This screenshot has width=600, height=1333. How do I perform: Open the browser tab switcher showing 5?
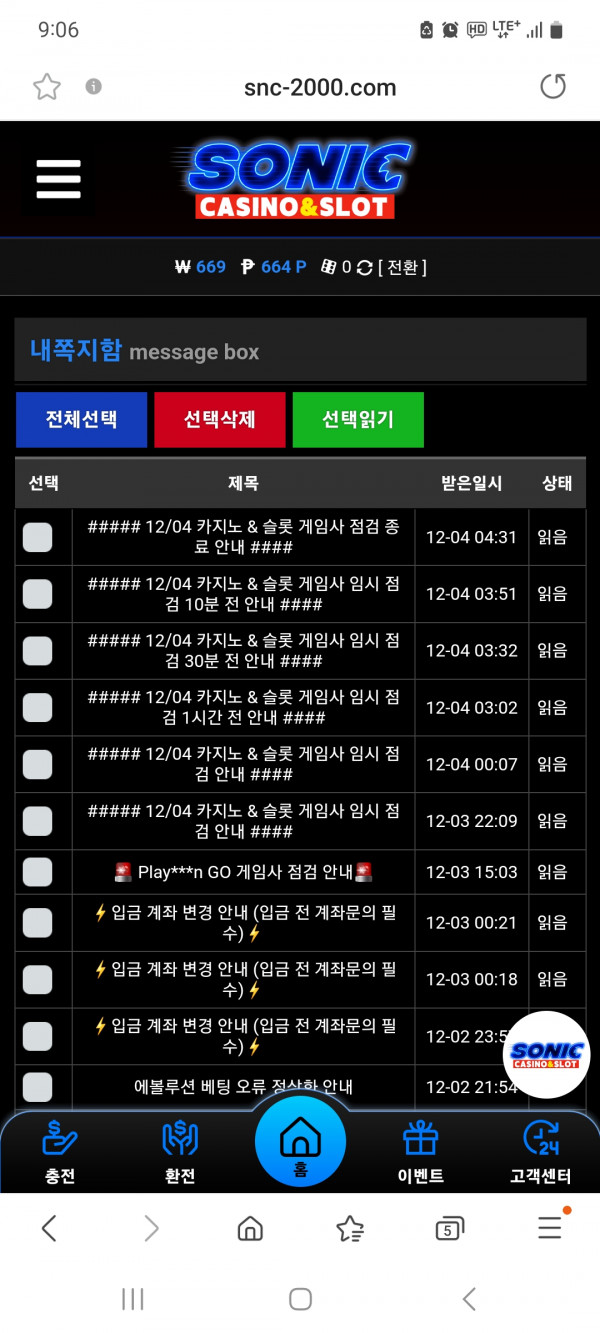click(449, 1229)
